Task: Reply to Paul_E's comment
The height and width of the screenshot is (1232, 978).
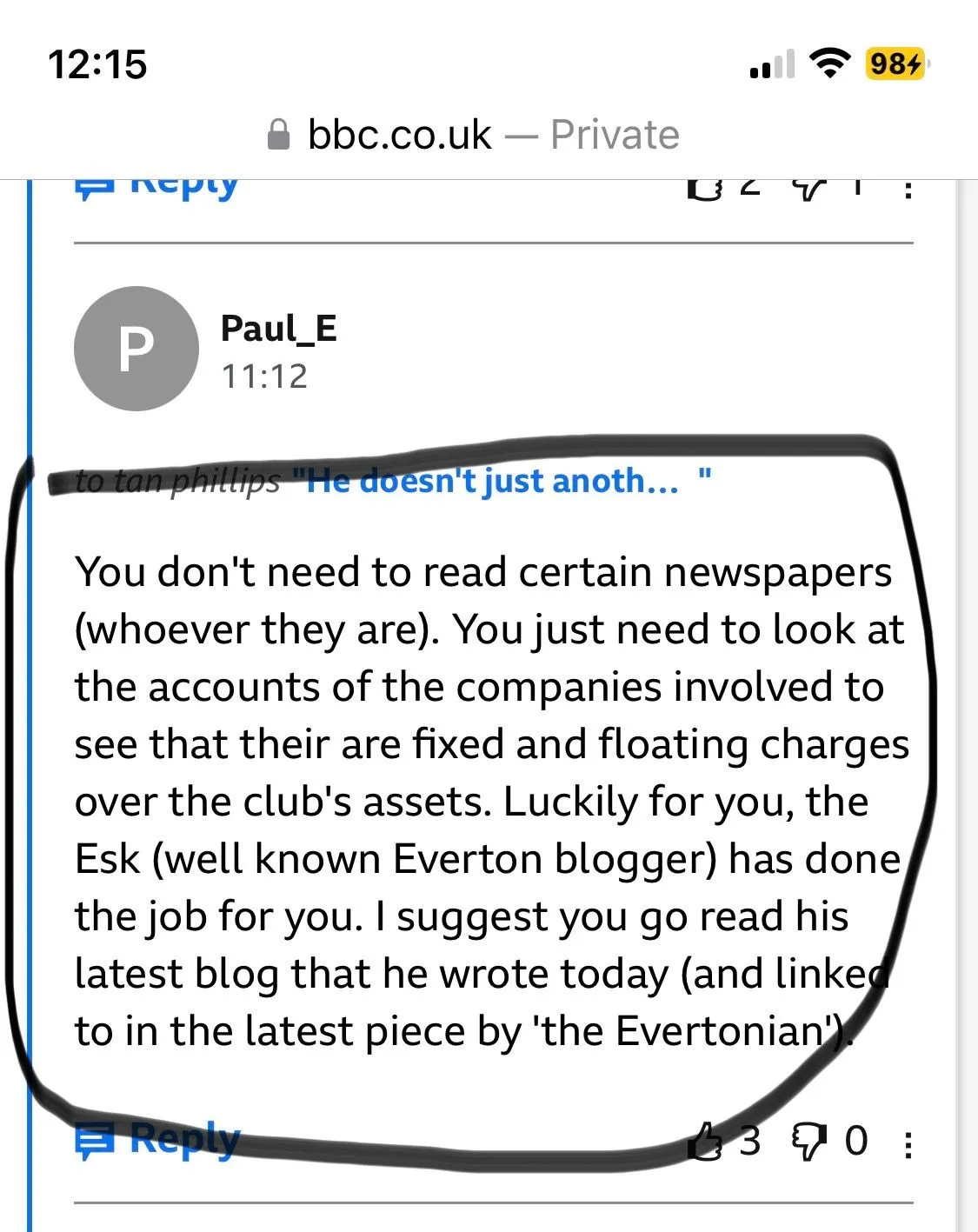Action: (158, 1140)
